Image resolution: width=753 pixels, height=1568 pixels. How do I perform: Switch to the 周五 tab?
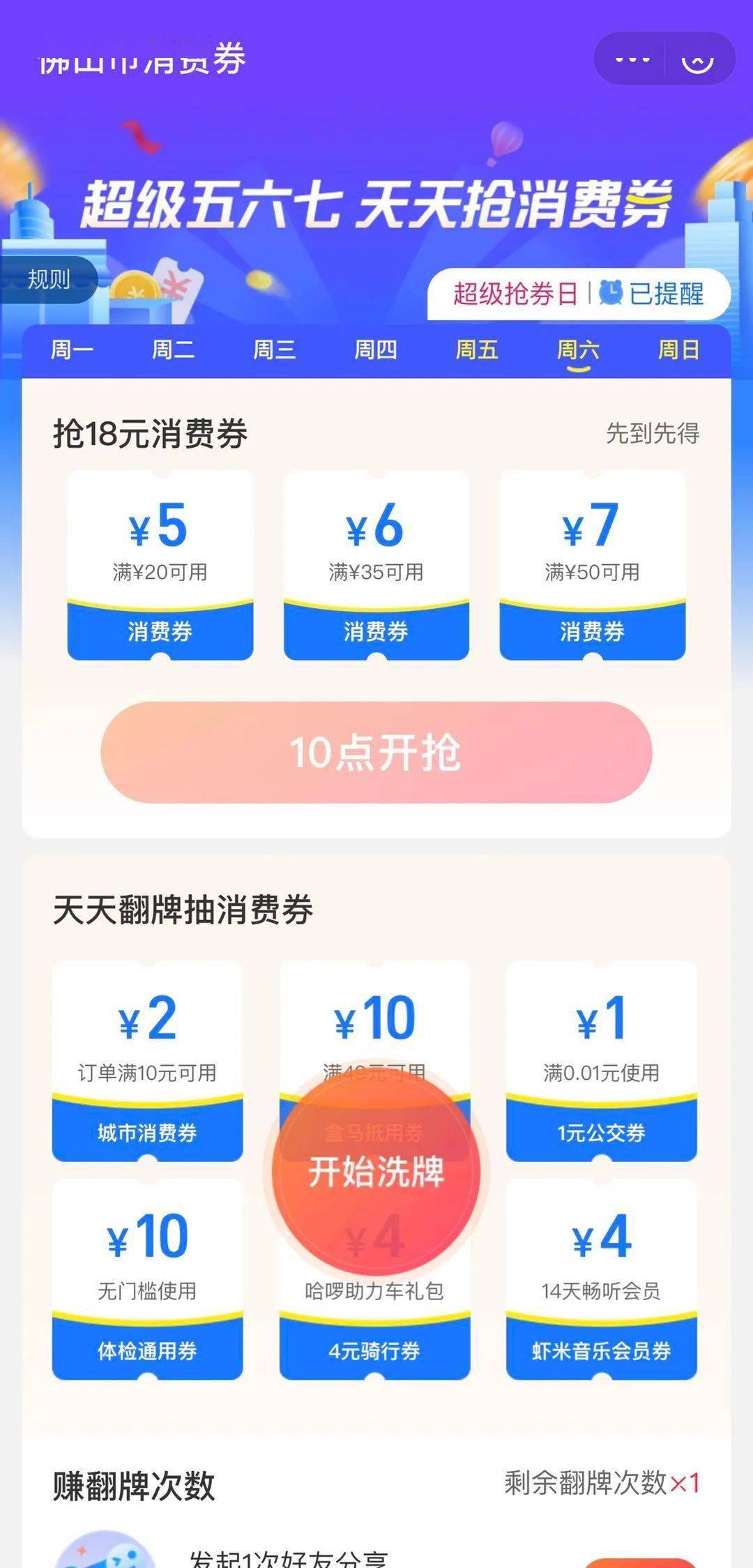click(477, 349)
